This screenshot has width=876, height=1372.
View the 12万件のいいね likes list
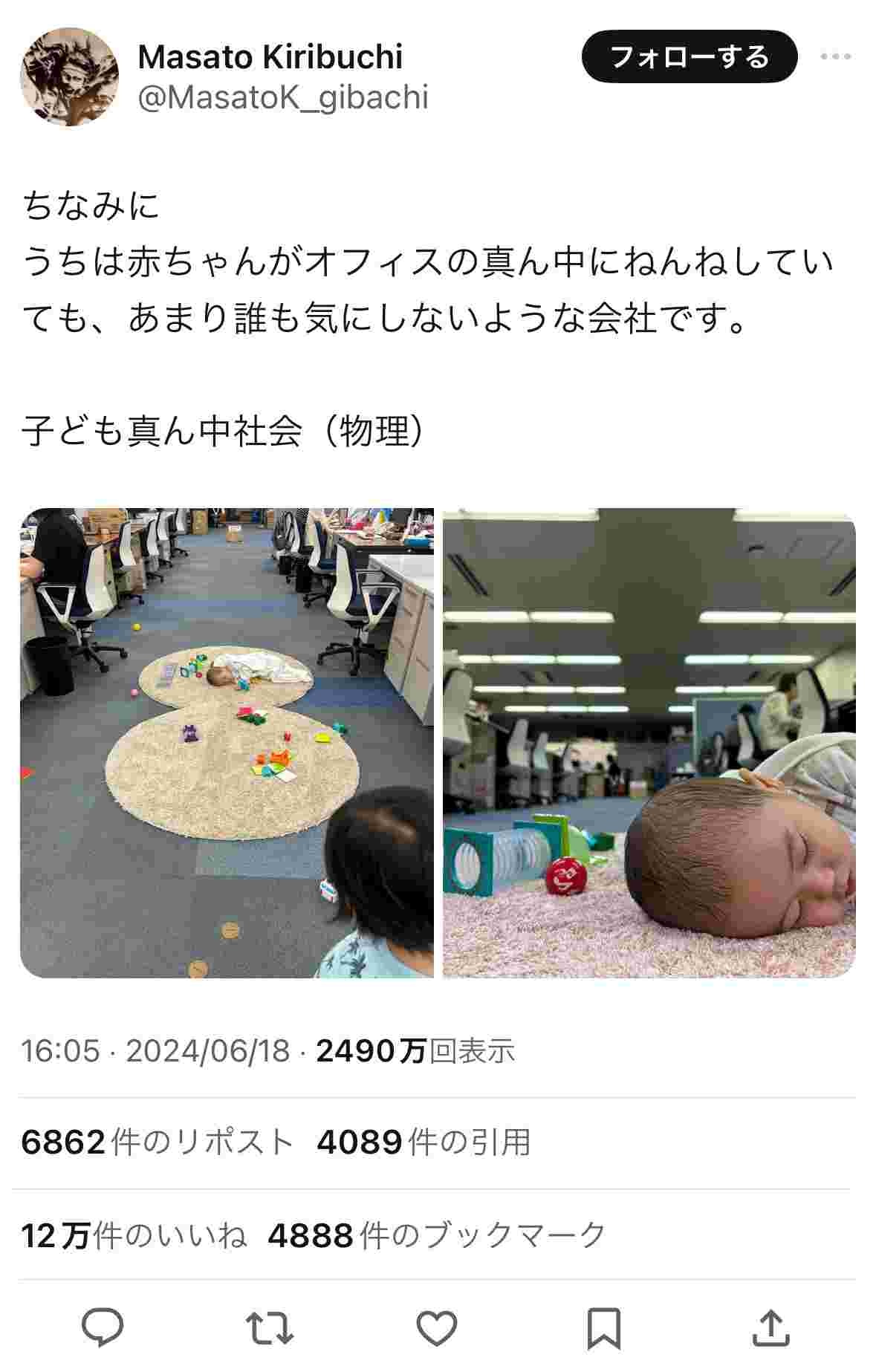pos(134,1235)
